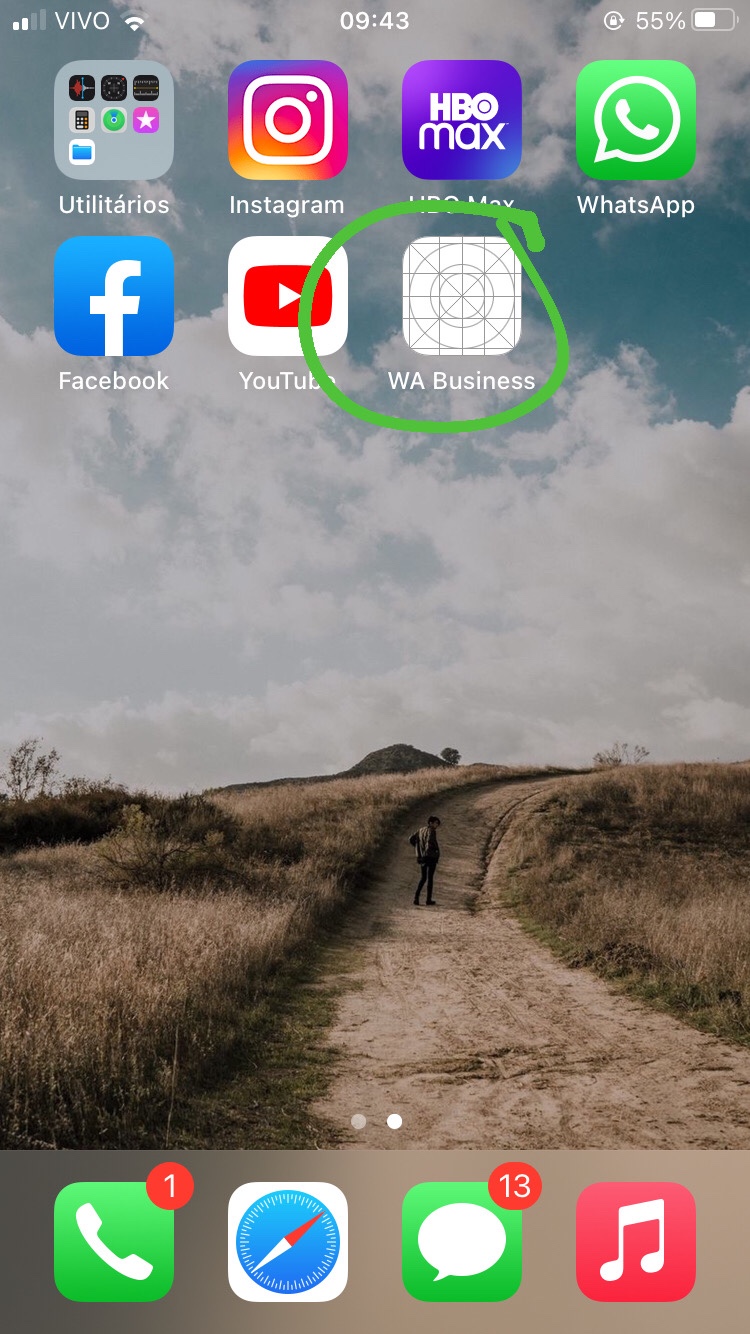The width and height of the screenshot is (750, 1334).
Task: Tap the home screen page indicator dots
Action: click(x=376, y=1122)
